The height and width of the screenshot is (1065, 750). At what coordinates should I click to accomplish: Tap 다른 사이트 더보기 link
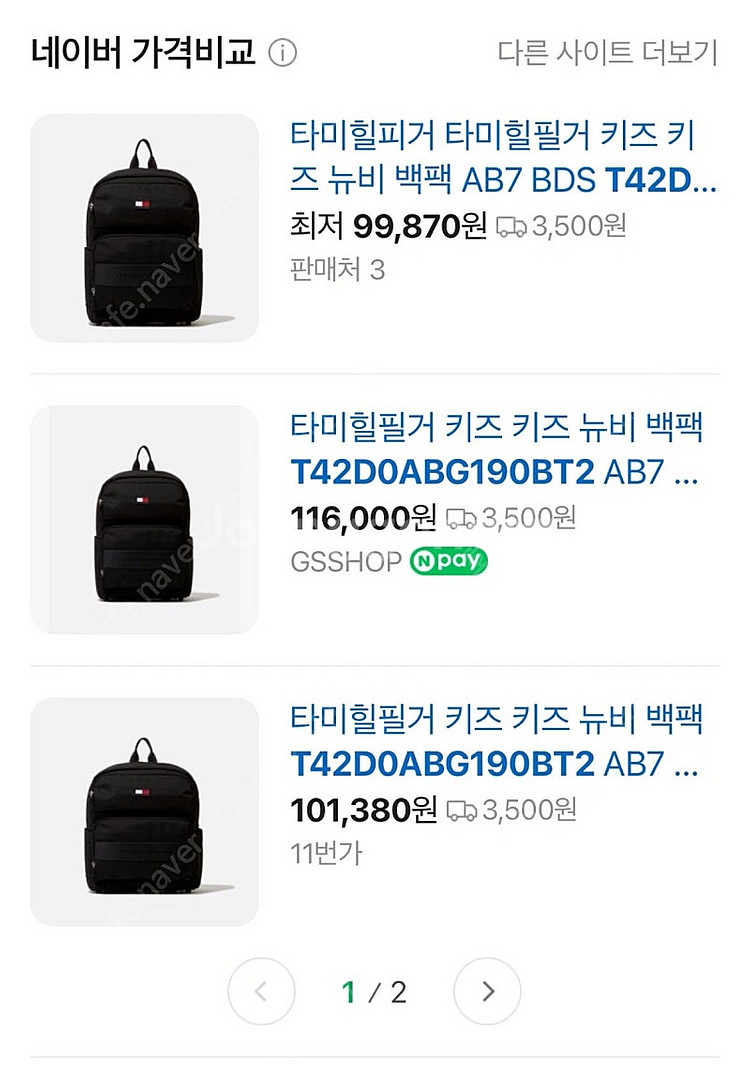pyautogui.click(x=607, y=52)
